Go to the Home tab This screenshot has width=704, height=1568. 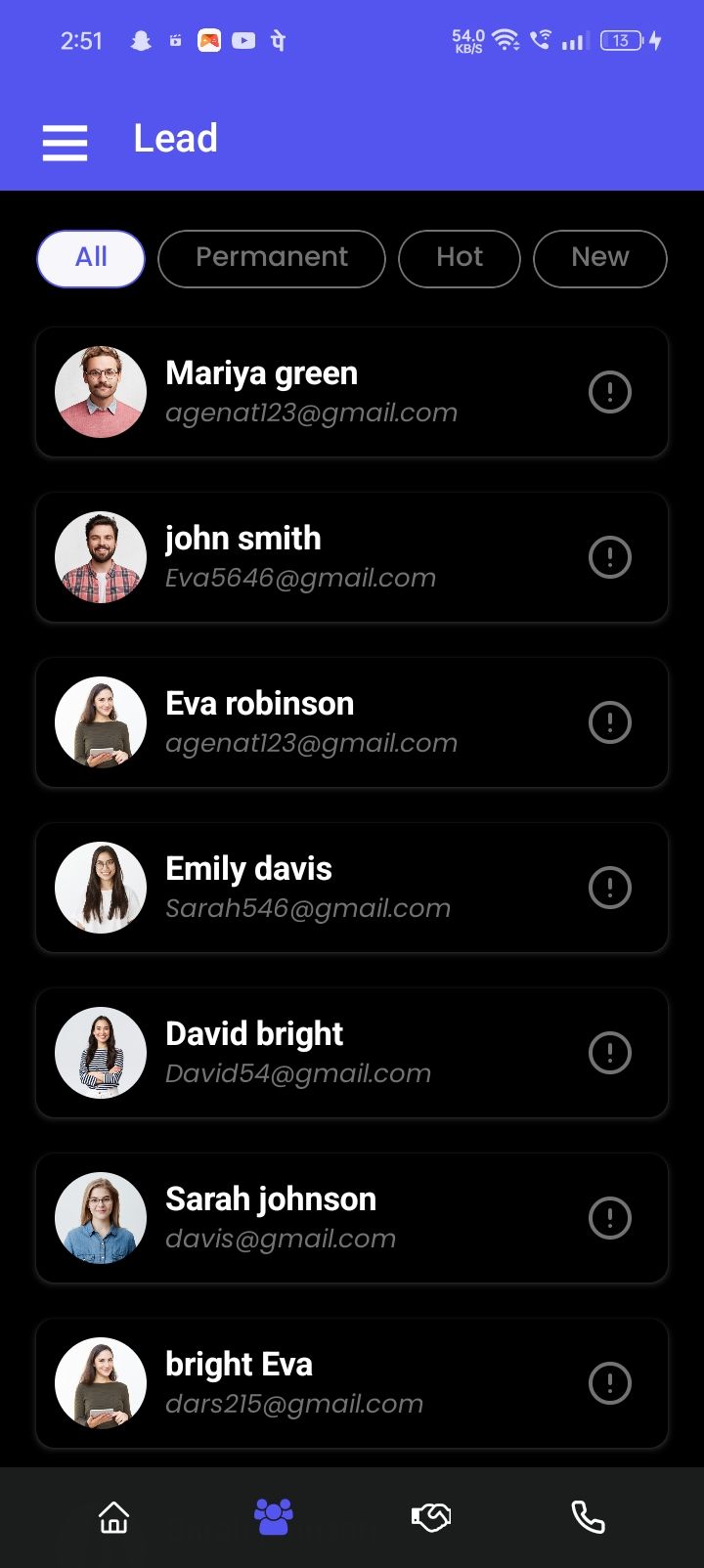114,1517
